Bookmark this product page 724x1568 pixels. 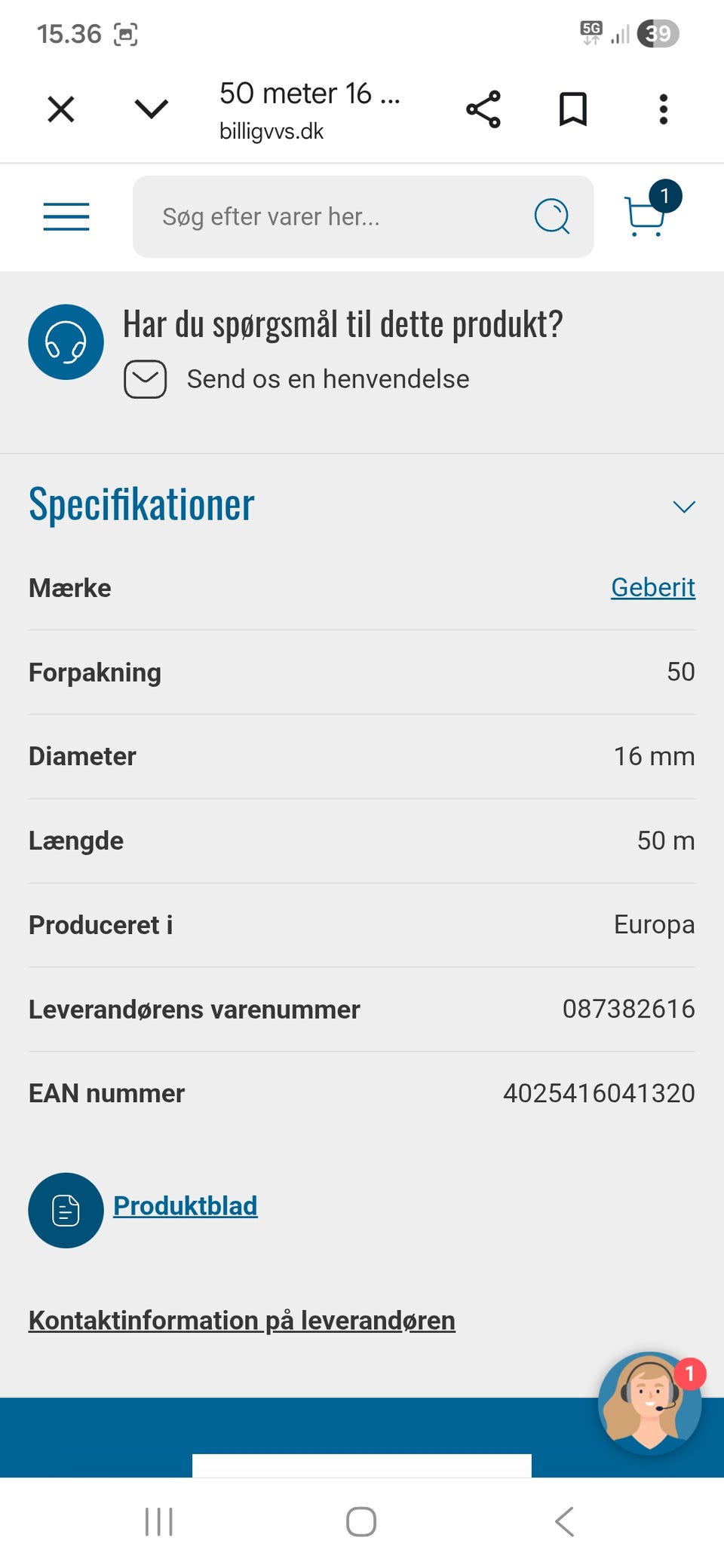tap(573, 109)
